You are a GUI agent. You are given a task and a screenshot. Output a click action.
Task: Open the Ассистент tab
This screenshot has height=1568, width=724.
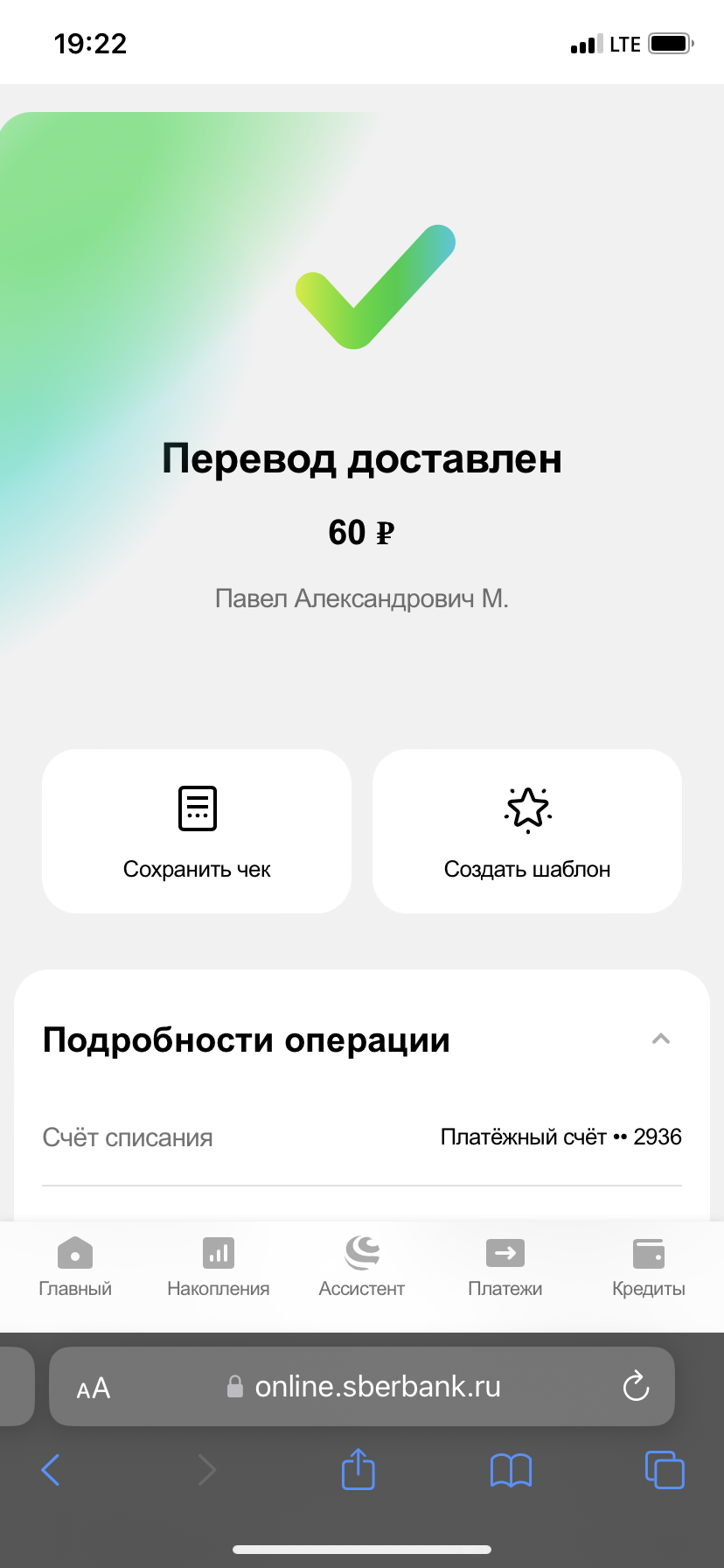(x=362, y=1267)
